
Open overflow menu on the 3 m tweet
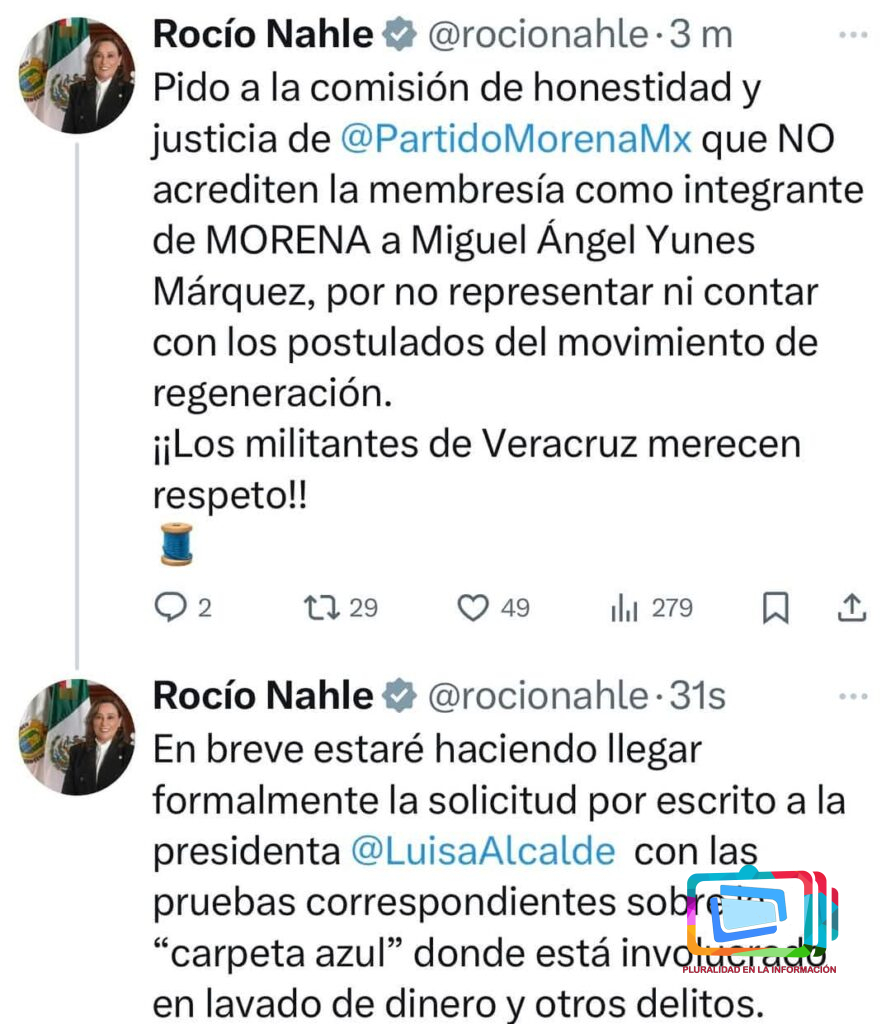click(x=852, y=35)
